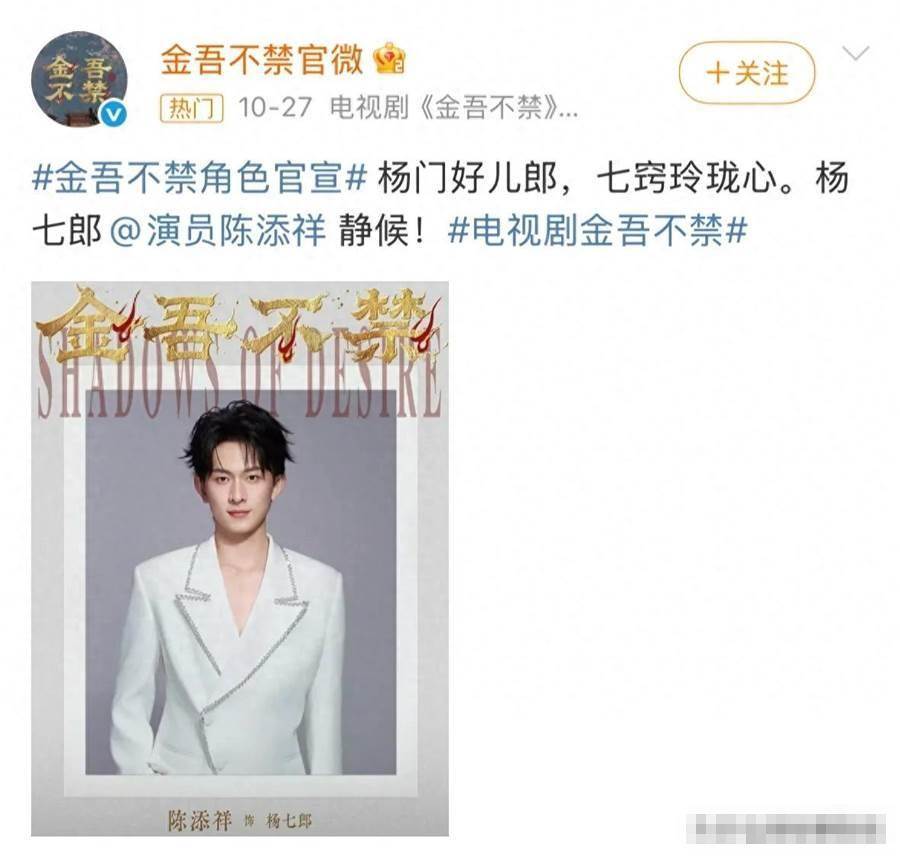Screen dimensions: 900x860
Task: Follow 金吾不禁官微 with the 关注 button
Action: tap(746, 74)
